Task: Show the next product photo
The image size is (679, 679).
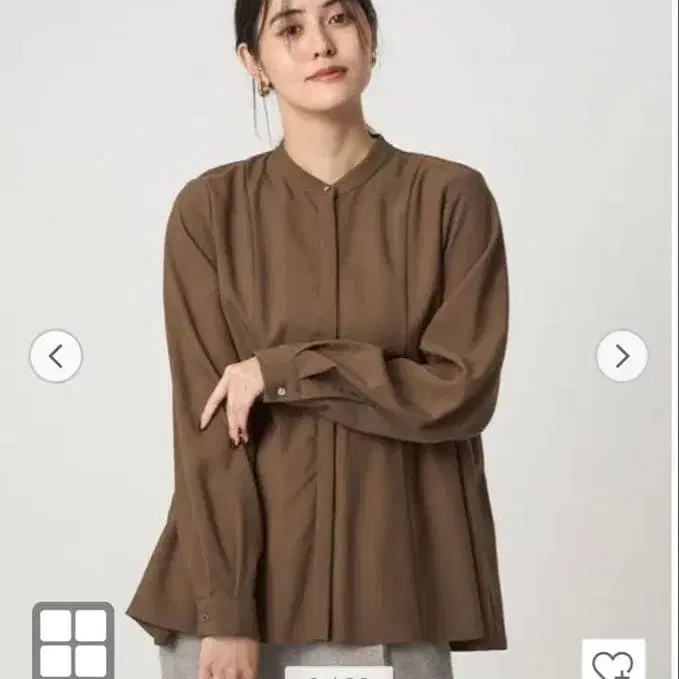Action: tap(622, 356)
